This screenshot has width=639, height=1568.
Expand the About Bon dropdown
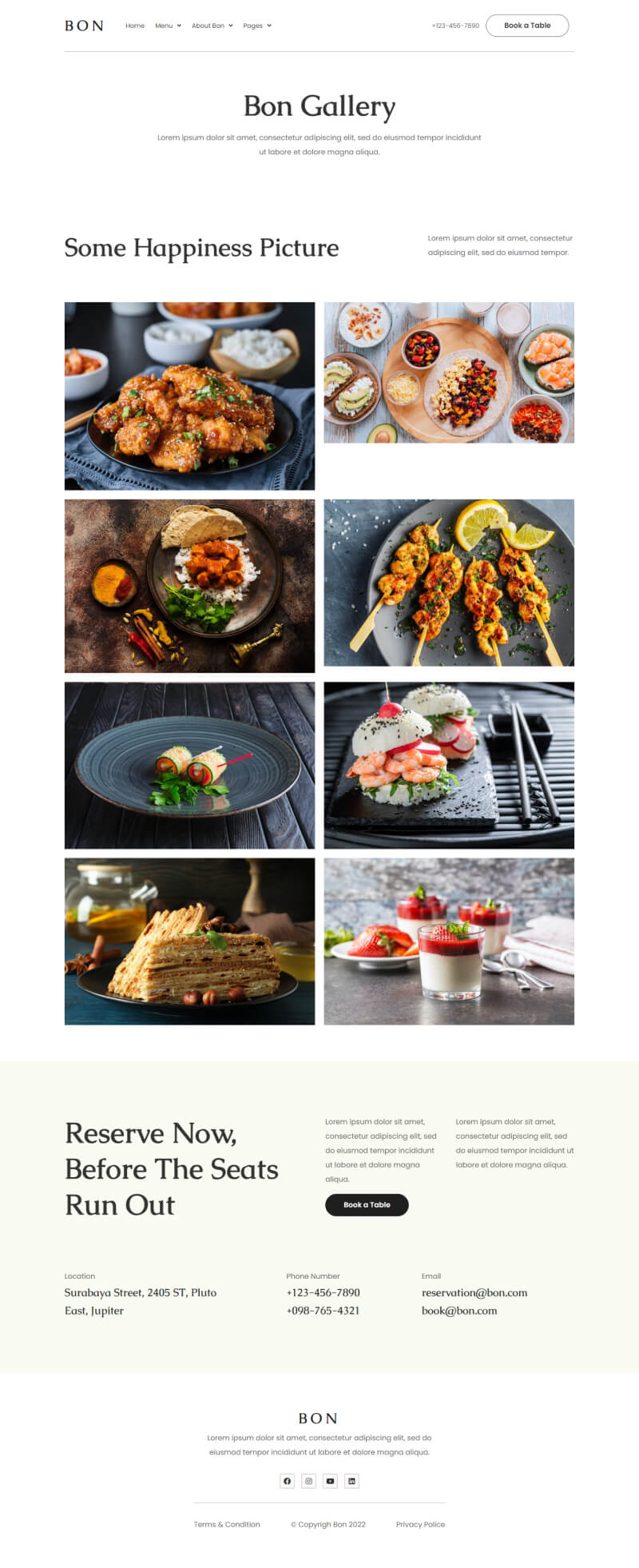click(x=212, y=26)
